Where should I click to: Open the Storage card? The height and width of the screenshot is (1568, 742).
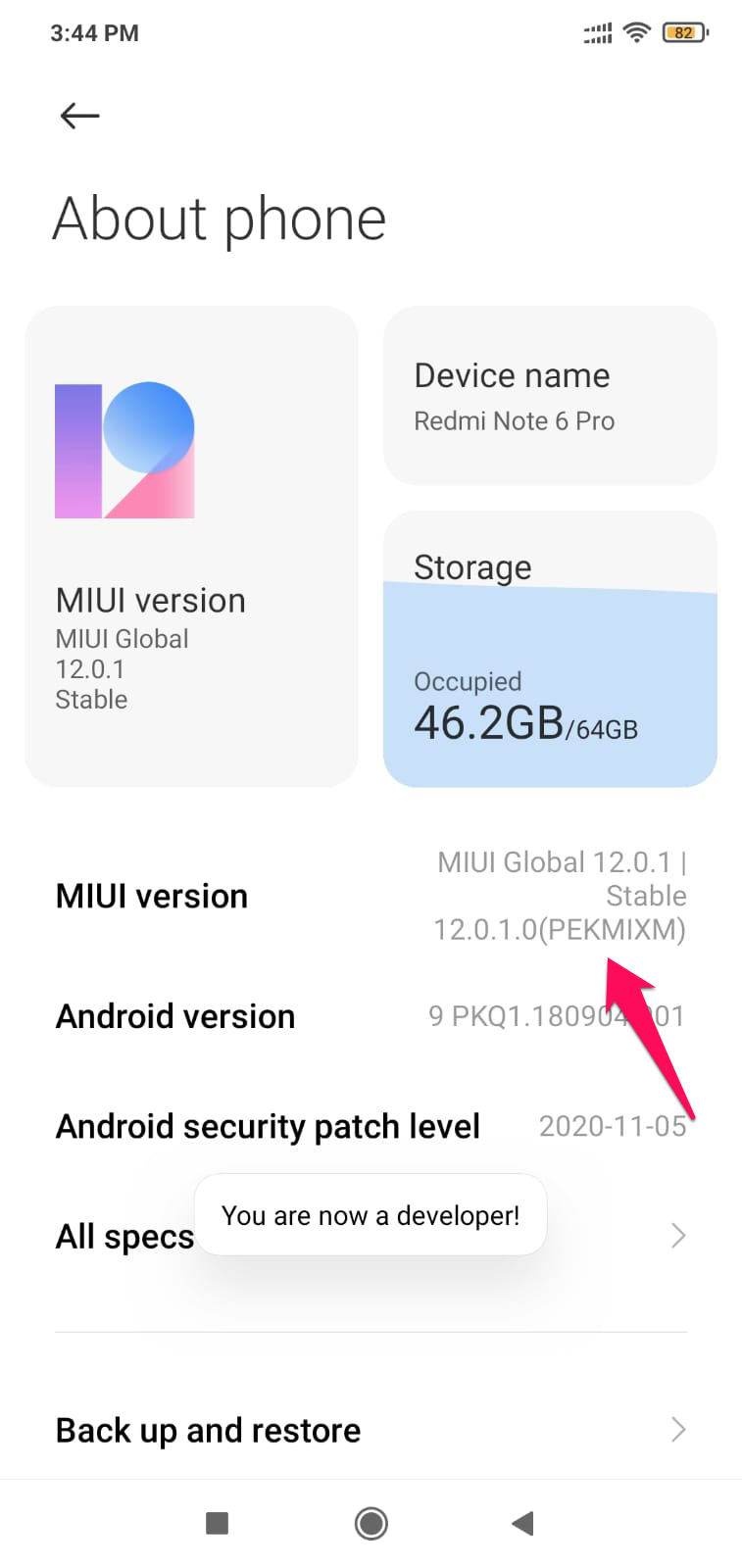click(550, 649)
